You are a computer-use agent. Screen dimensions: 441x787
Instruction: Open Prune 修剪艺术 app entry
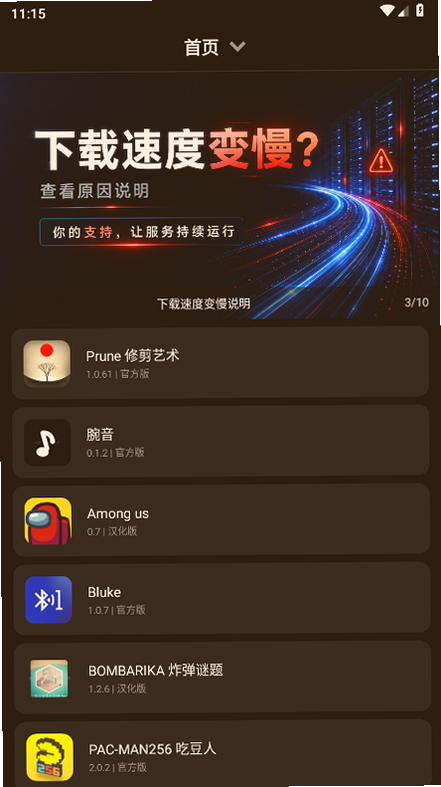click(220, 363)
